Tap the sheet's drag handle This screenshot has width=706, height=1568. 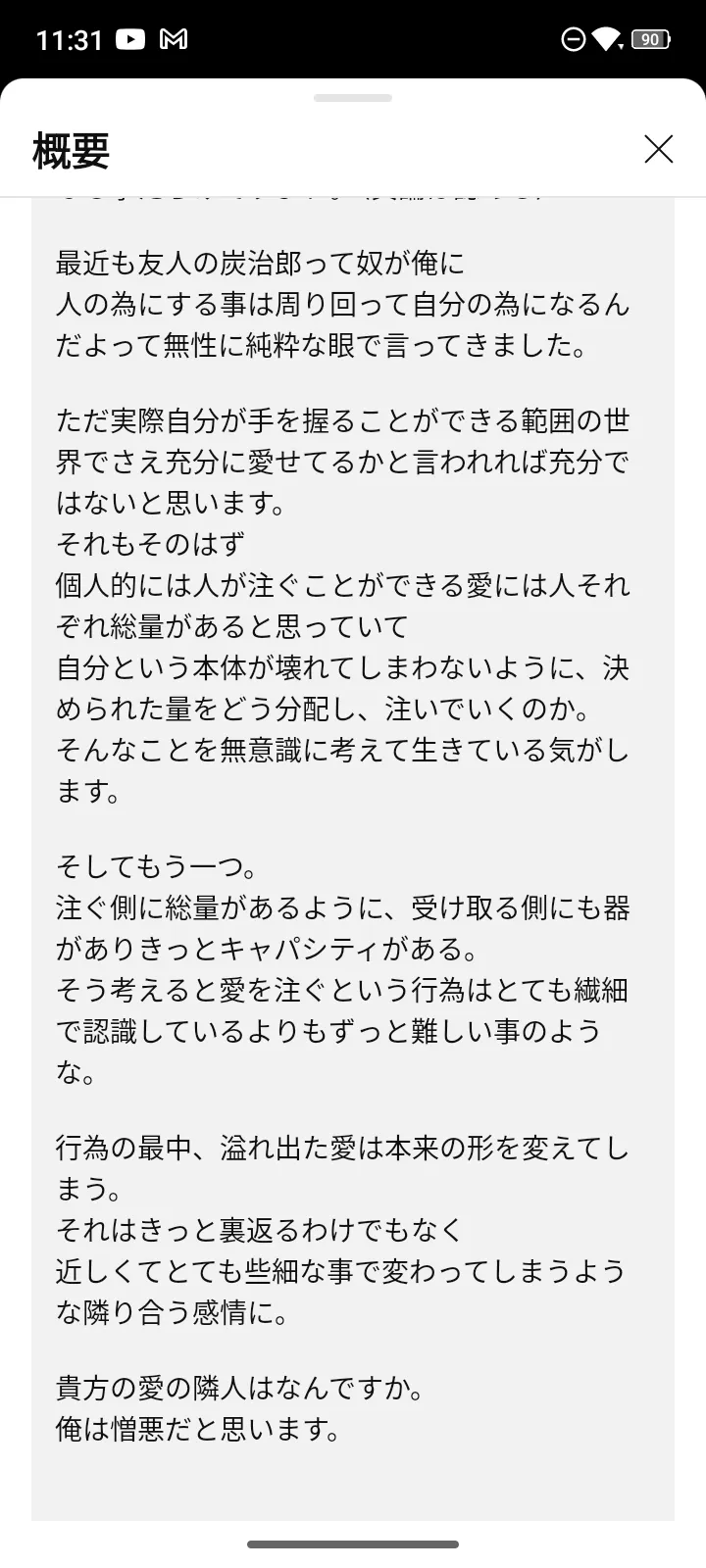[353, 98]
